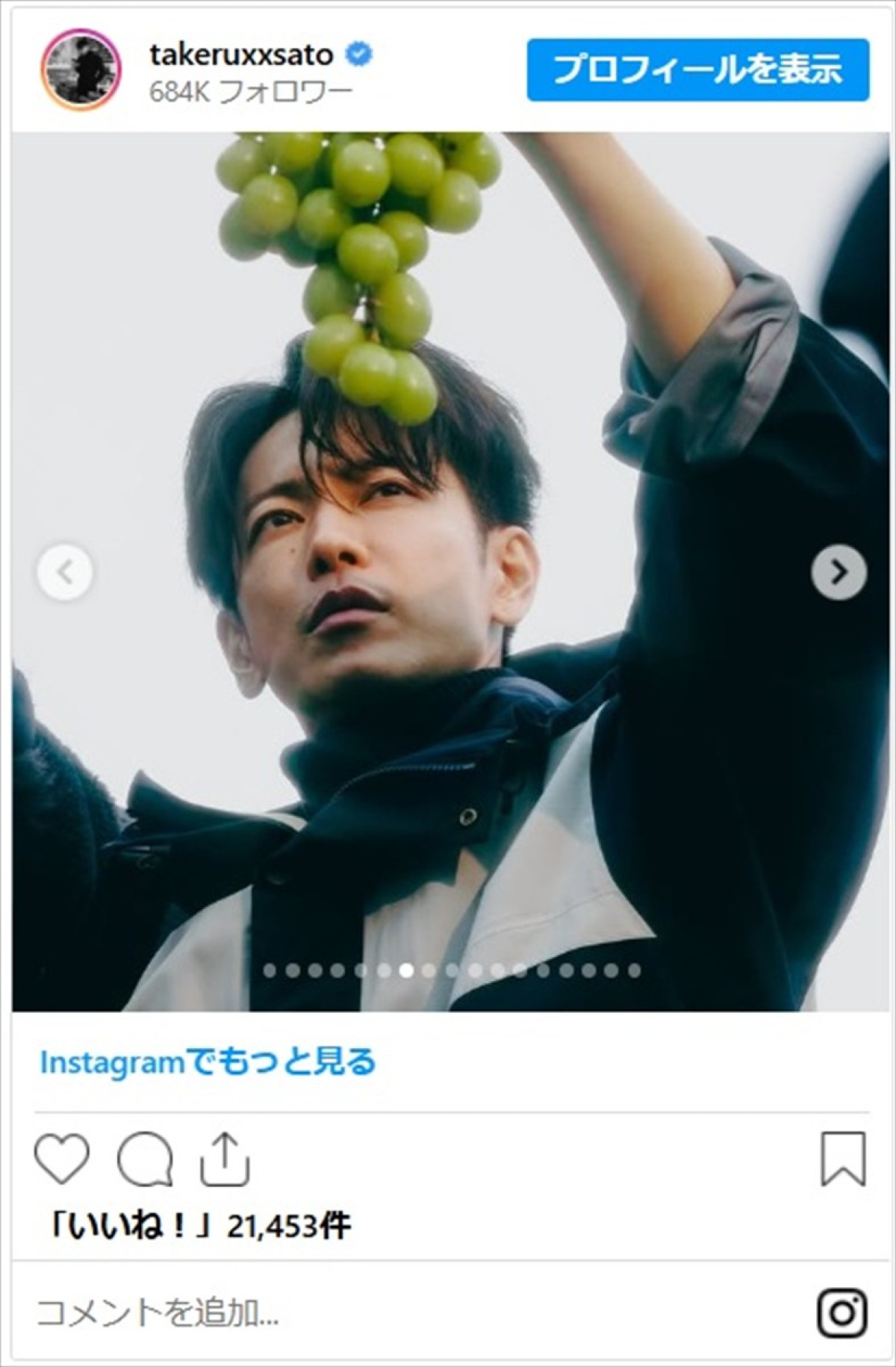Image resolution: width=896 pixels, height=1367 pixels.
Task: Go to the previous carousel photo
Action: pos(66,573)
